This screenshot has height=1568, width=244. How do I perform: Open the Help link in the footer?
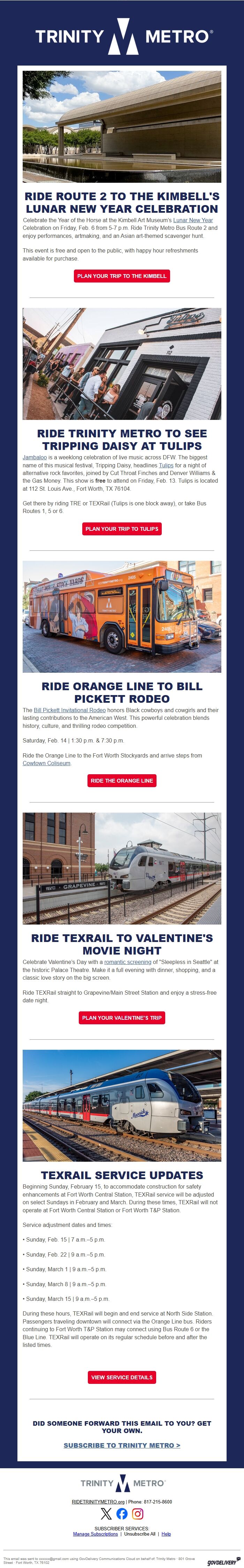pos(166,1534)
